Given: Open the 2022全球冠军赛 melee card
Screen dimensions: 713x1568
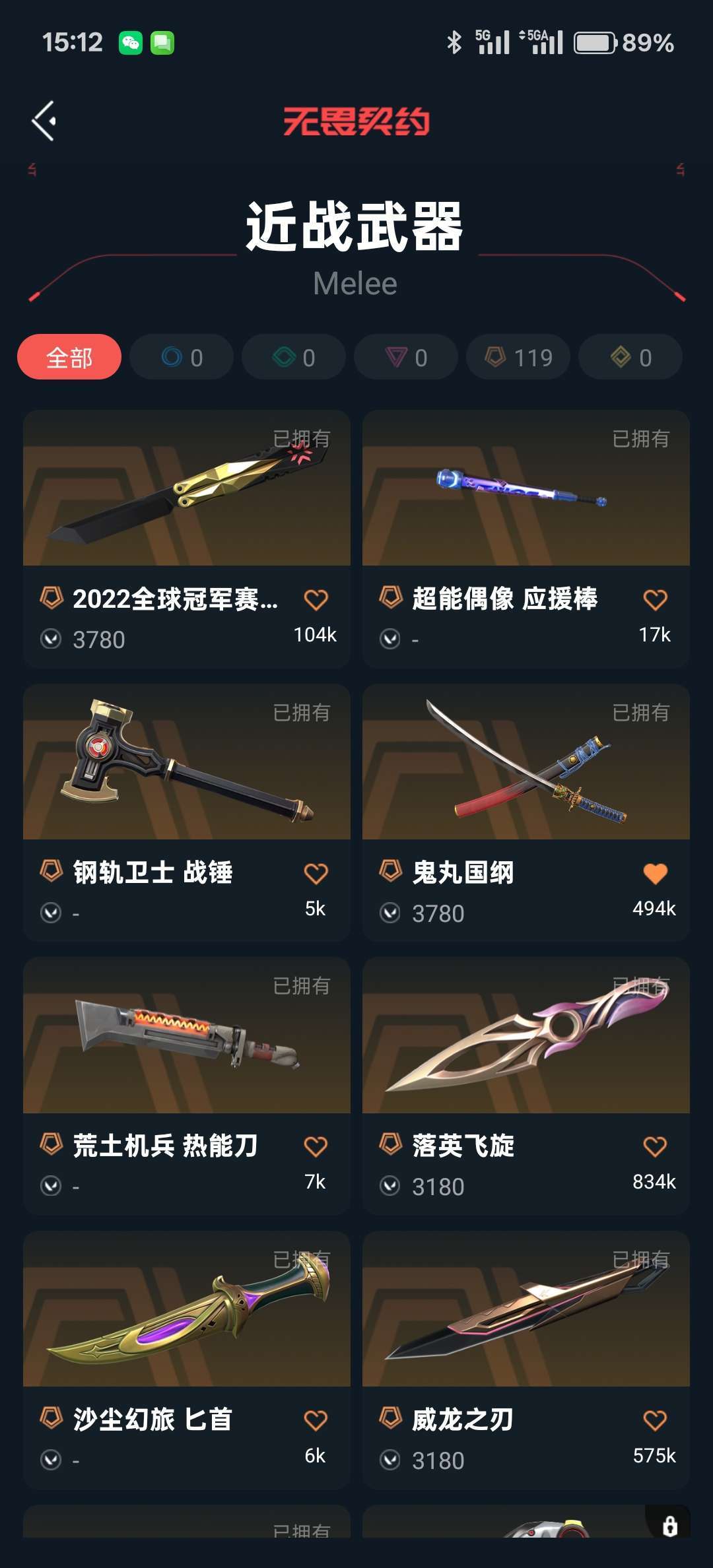Looking at the screenshot, I should tap(187, 539).
